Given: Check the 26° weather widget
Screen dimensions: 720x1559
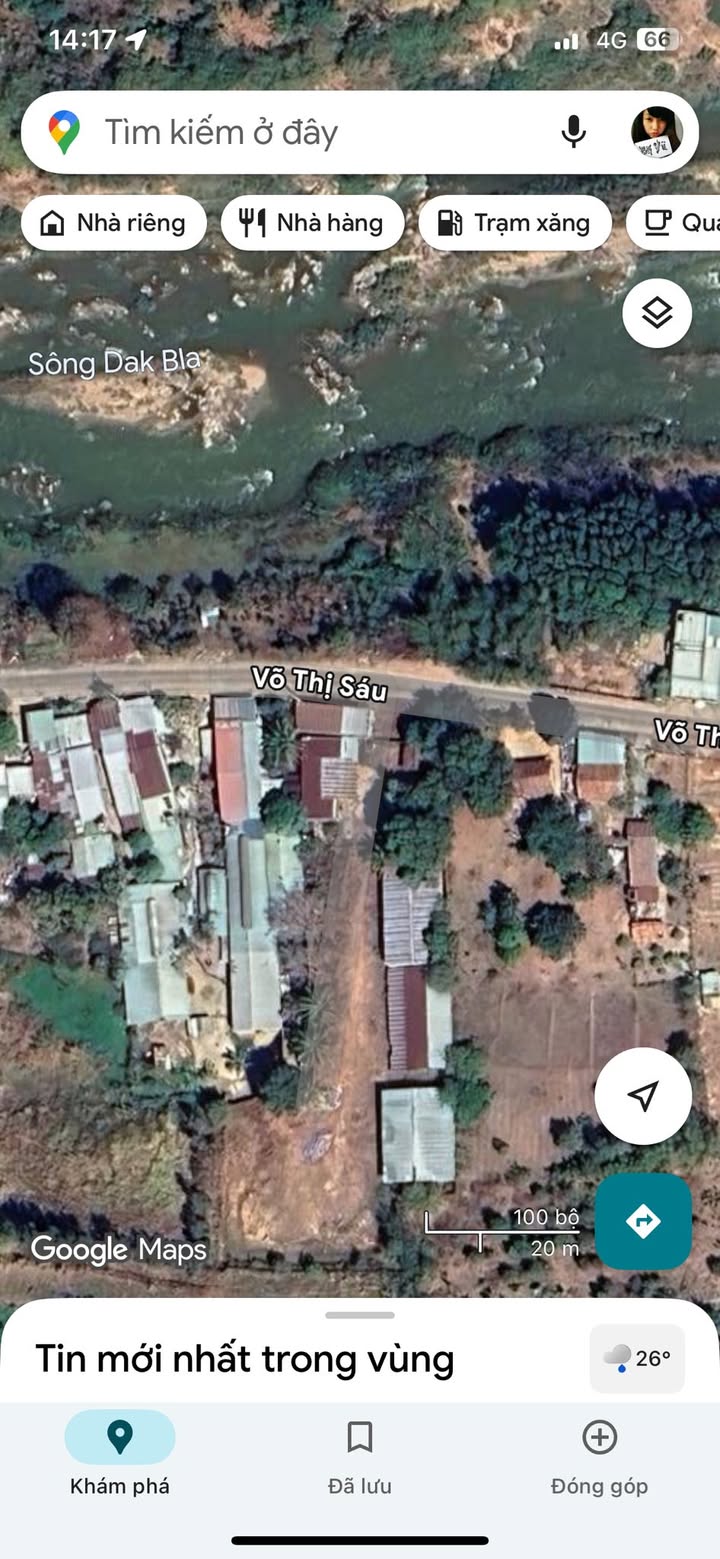Looking at the screenshot, I should [x=637, y=1358].
